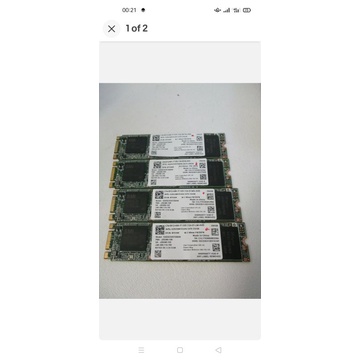Open the recent apps menu
The width and height of the screenshot is (360, 360).
click(x=141, y=350)
